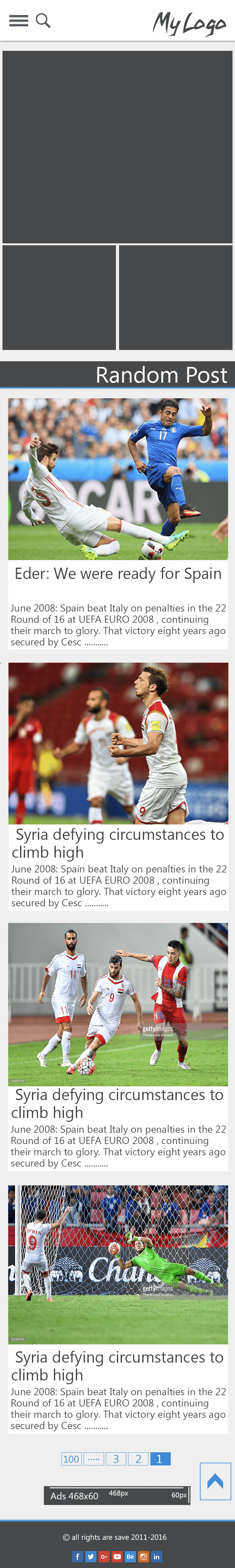Visit the Google+ page

[104, 1556]
